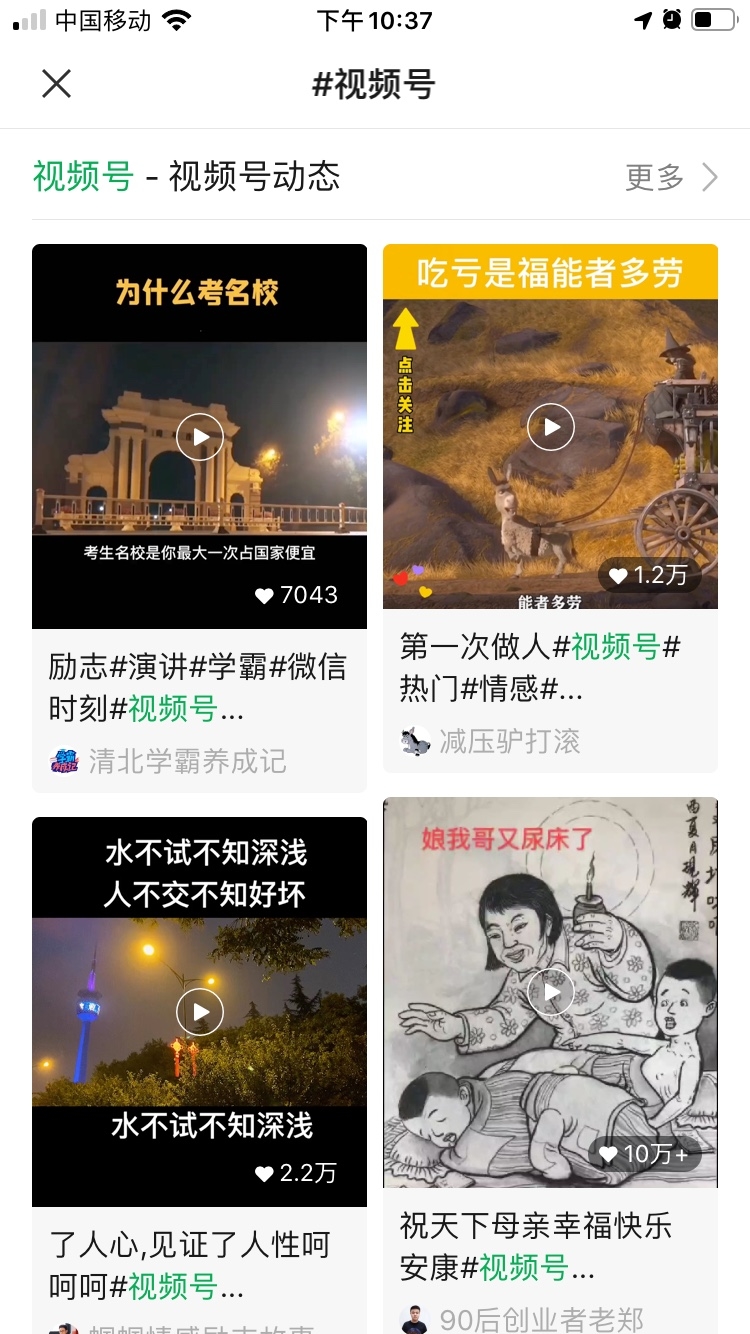The image size is (750, 1334).
Task: Tap the play icon on 吃亏是福能者多劳 video
Action: tap(551, 427)
